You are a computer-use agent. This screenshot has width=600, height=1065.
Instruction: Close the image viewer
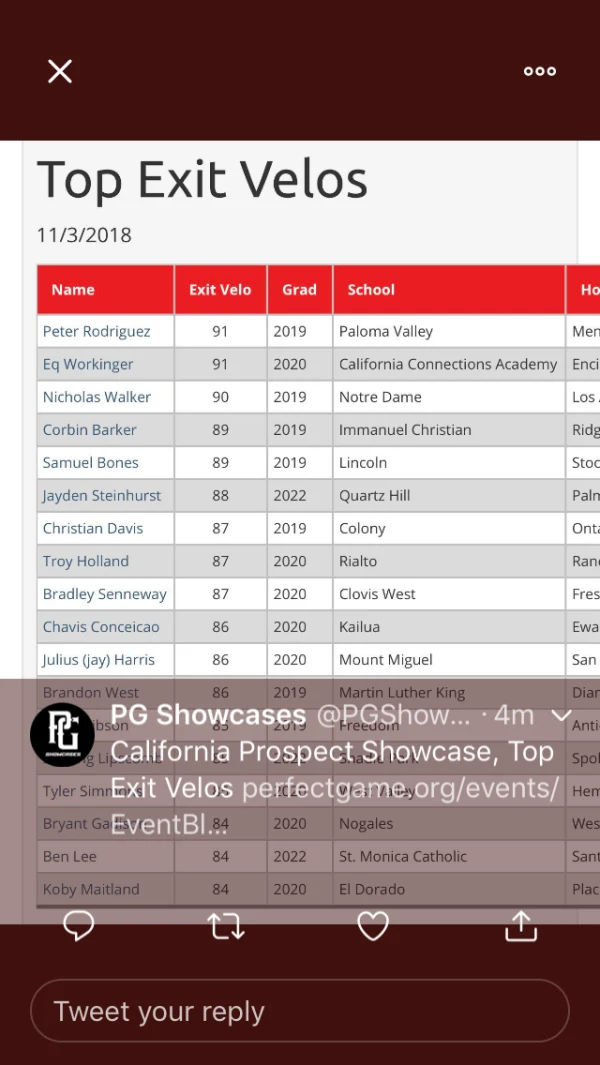click(60, 71)
